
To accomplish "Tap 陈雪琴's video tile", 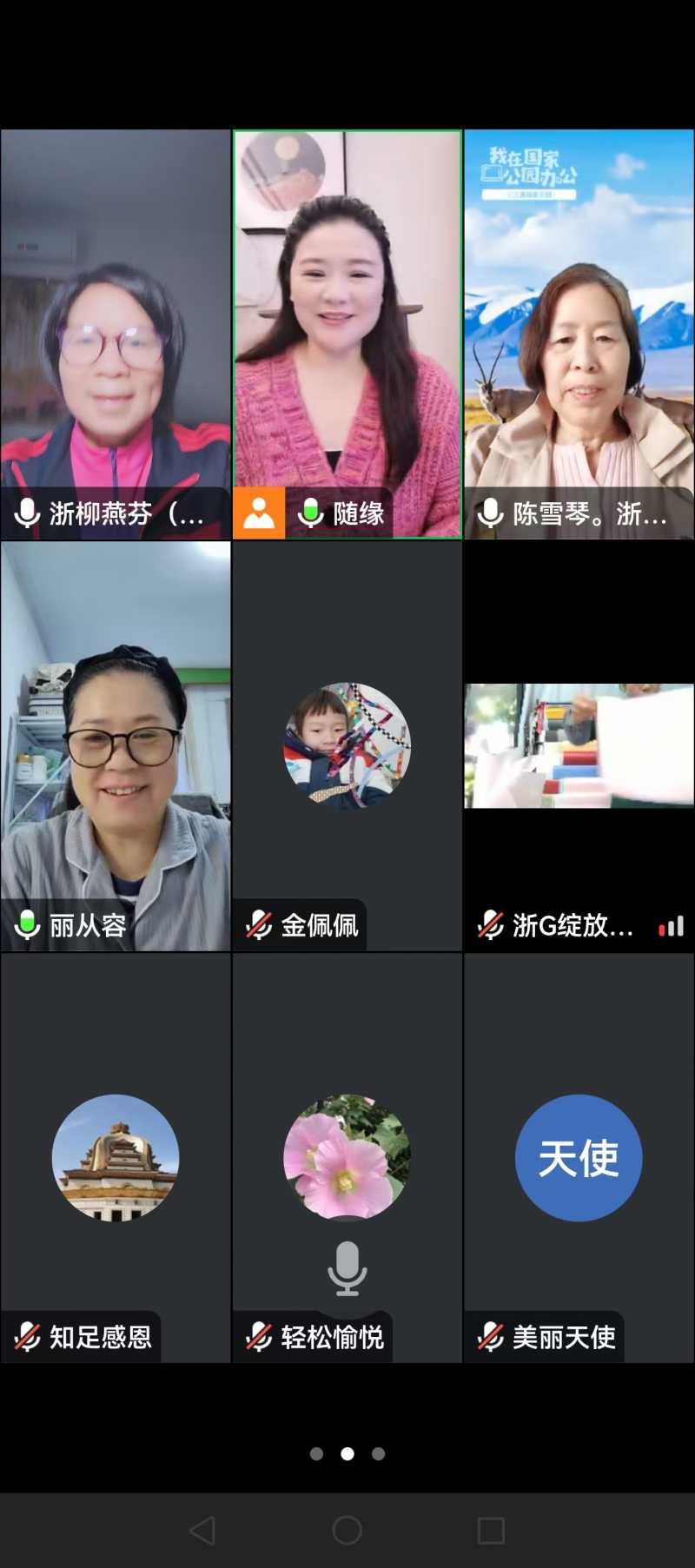I will point(579,334).
